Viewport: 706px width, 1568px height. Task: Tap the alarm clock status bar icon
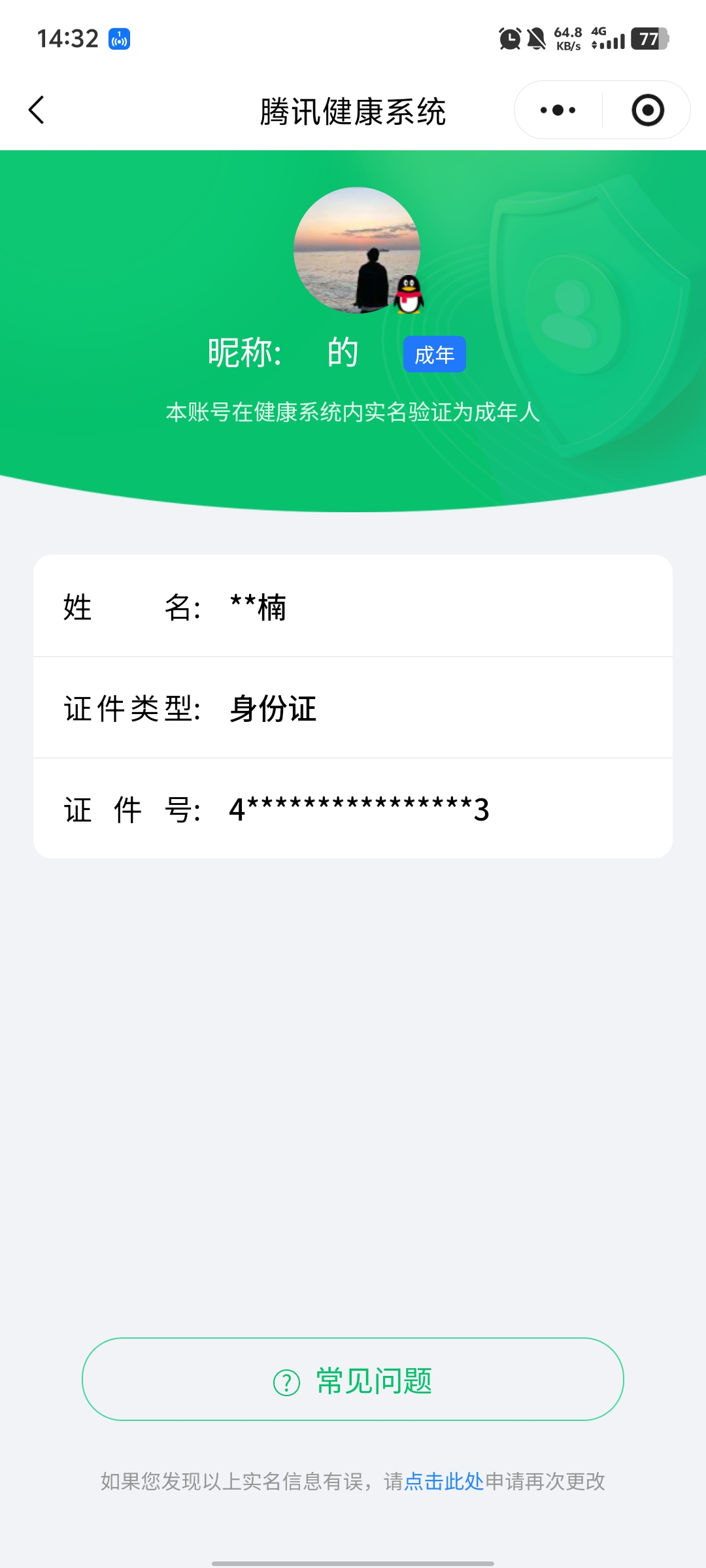click(509, 39)
